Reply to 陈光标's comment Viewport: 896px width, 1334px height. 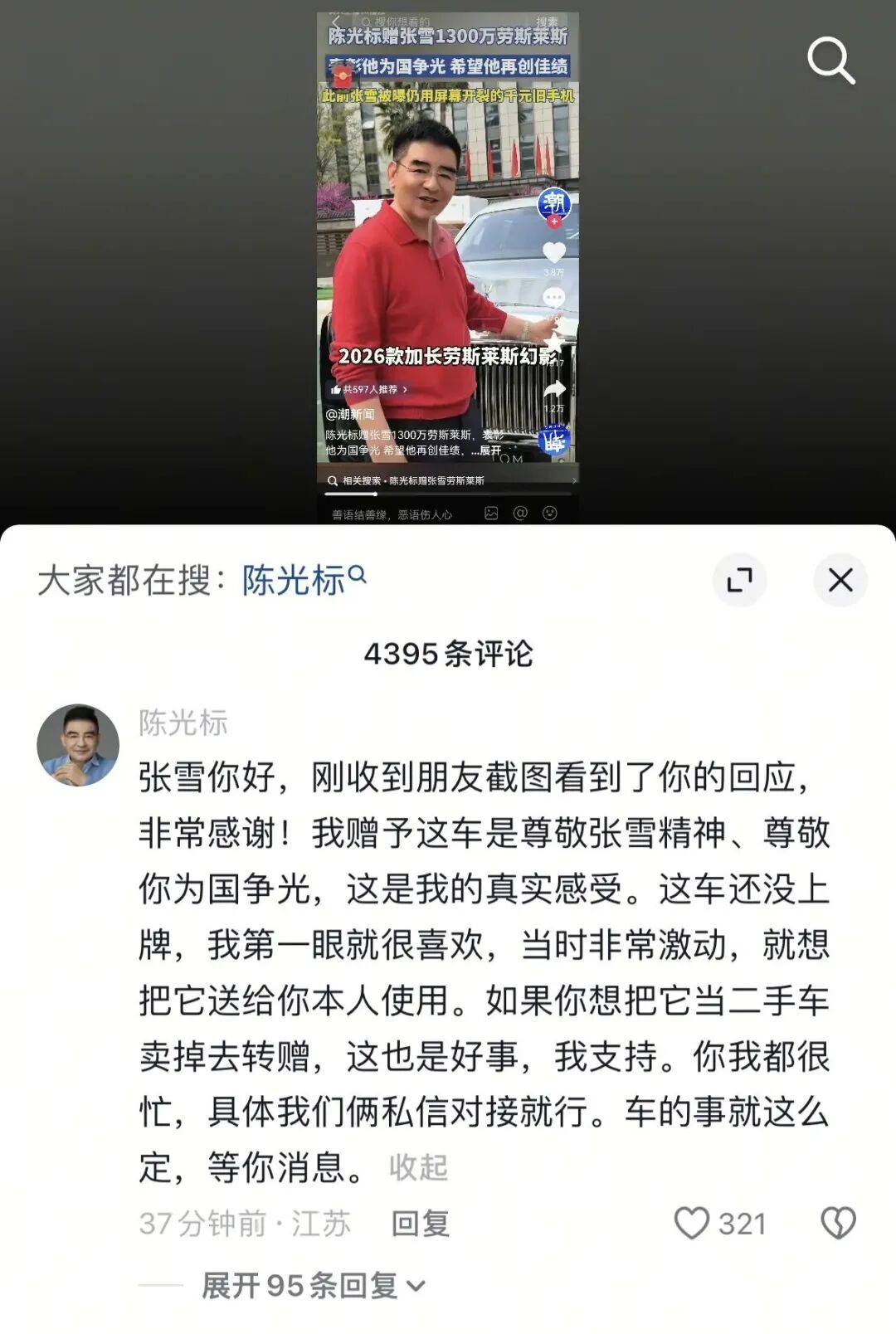coord(420,1223)
